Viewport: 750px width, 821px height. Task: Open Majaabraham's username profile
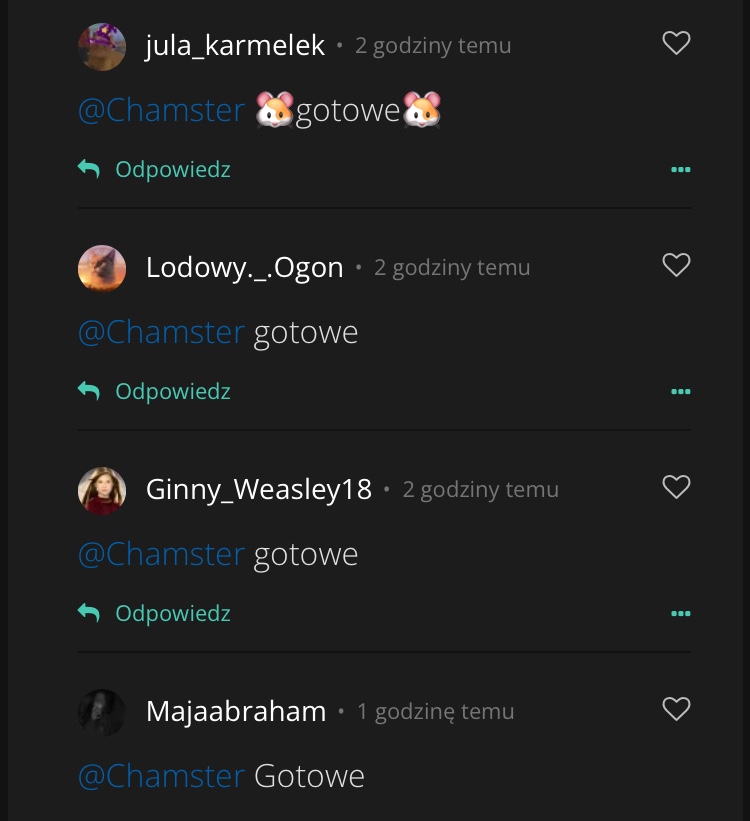pyautogui.click(x=236, y=712)
